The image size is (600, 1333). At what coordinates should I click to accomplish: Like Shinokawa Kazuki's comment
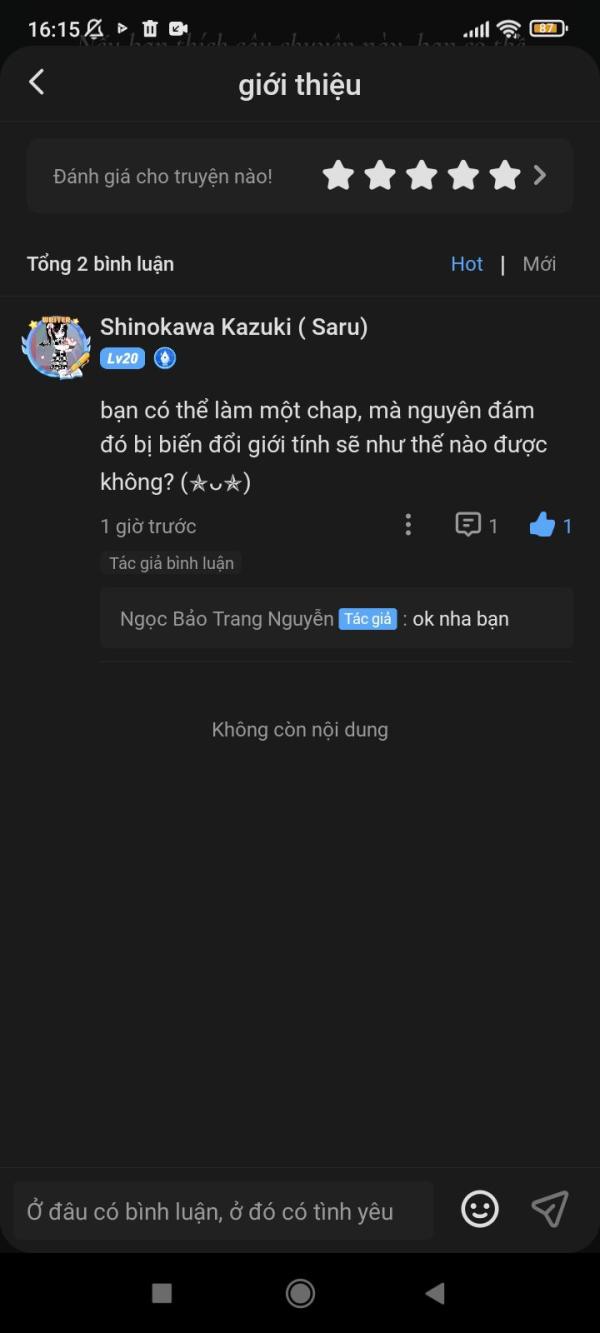pyautogui.click(x=551, y=525)
